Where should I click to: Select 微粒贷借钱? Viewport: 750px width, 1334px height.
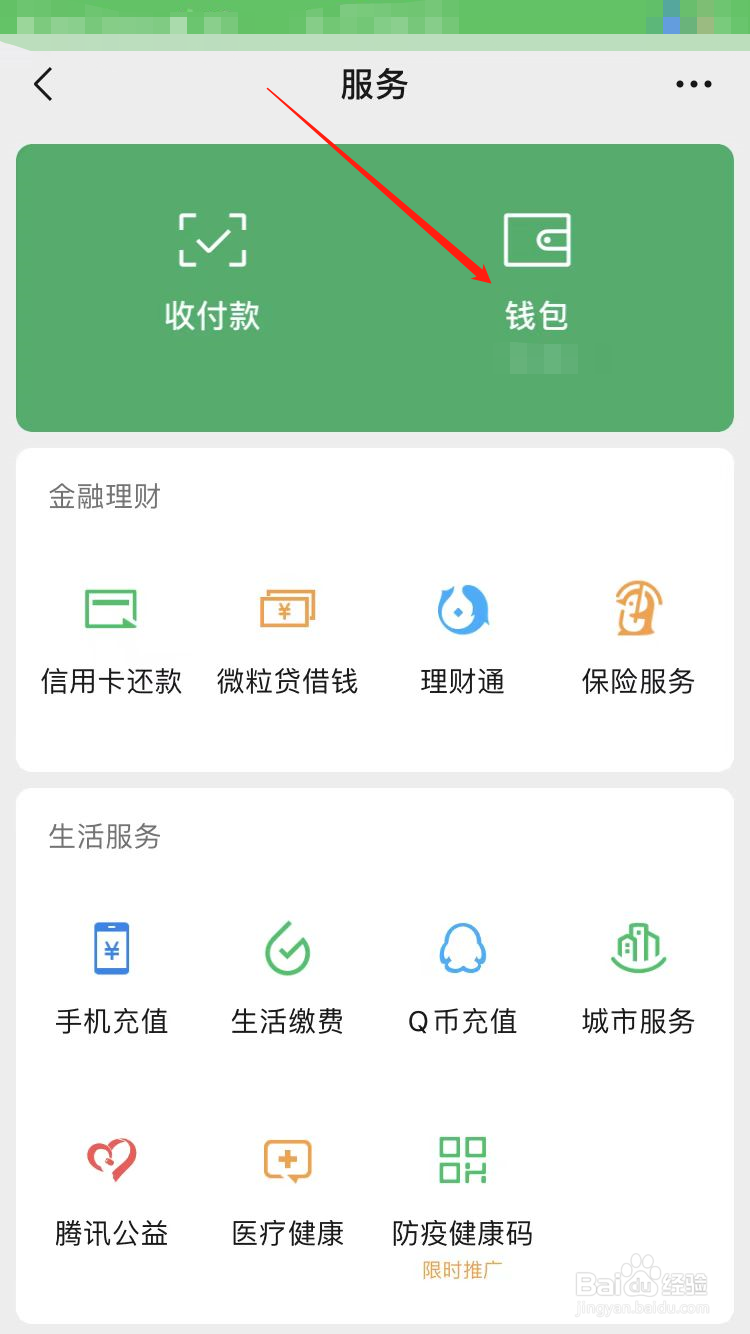pos(287,638)
